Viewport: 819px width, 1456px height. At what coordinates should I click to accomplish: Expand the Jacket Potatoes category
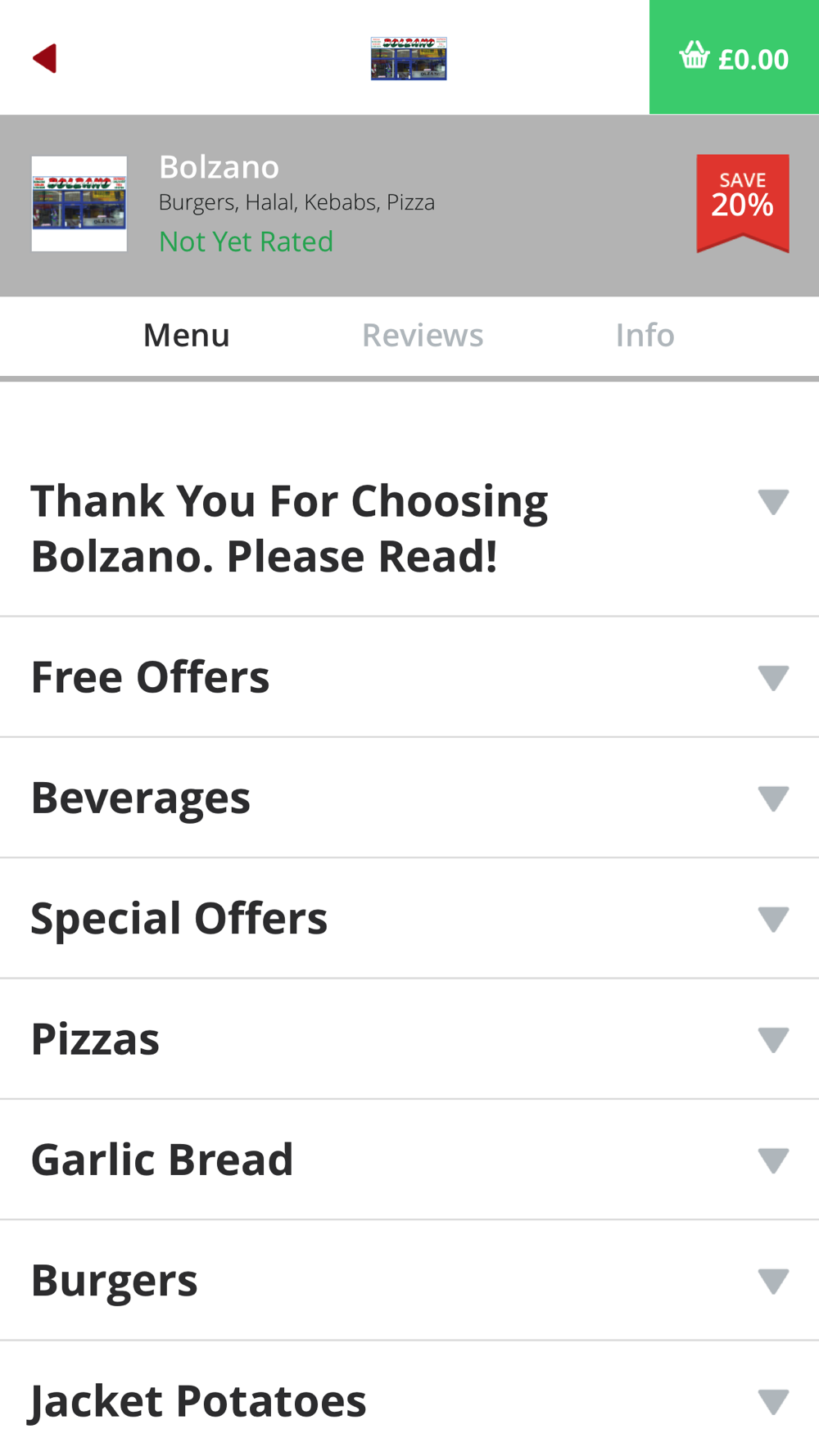[409, 1399]
